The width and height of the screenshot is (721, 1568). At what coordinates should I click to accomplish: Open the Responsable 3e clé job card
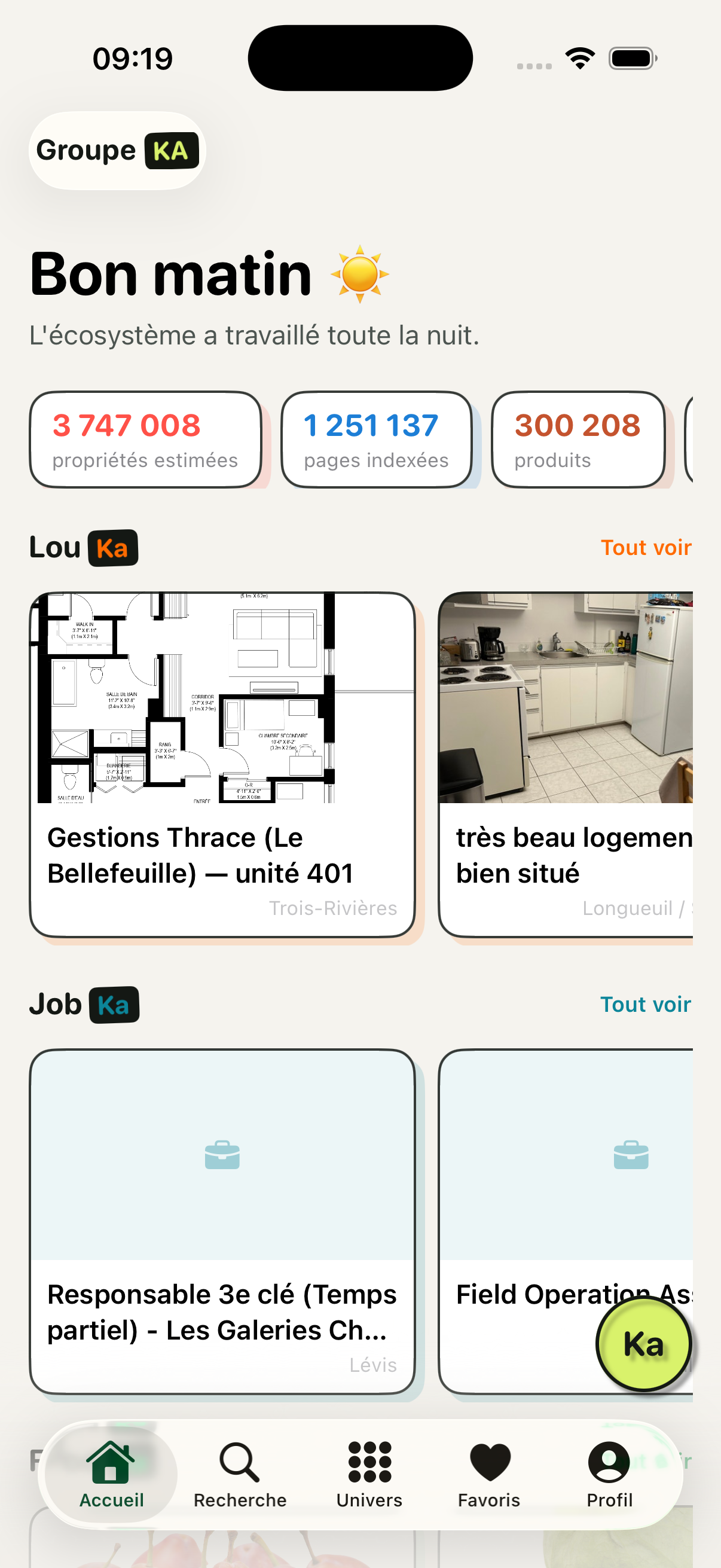222,1221
